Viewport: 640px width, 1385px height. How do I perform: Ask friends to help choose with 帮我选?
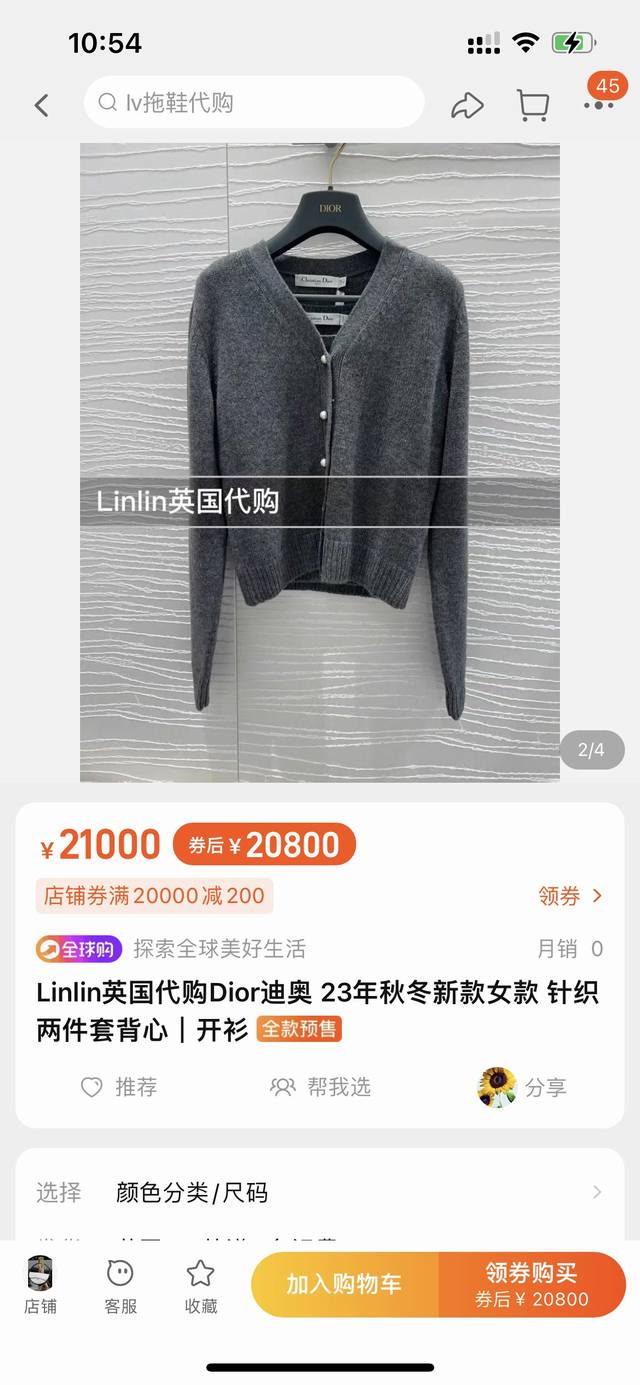pyautogui.click(x=320, y=1087)
